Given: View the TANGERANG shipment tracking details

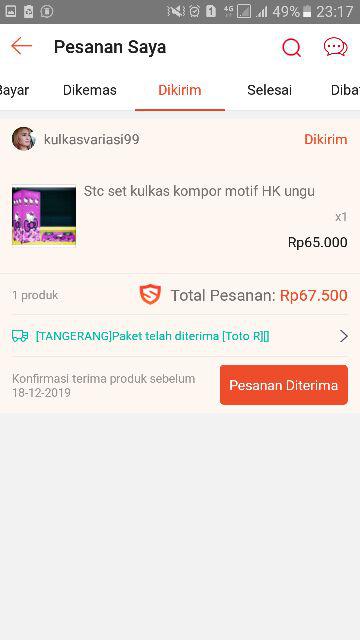Looking at the screenshot, I should pos(180,336).
